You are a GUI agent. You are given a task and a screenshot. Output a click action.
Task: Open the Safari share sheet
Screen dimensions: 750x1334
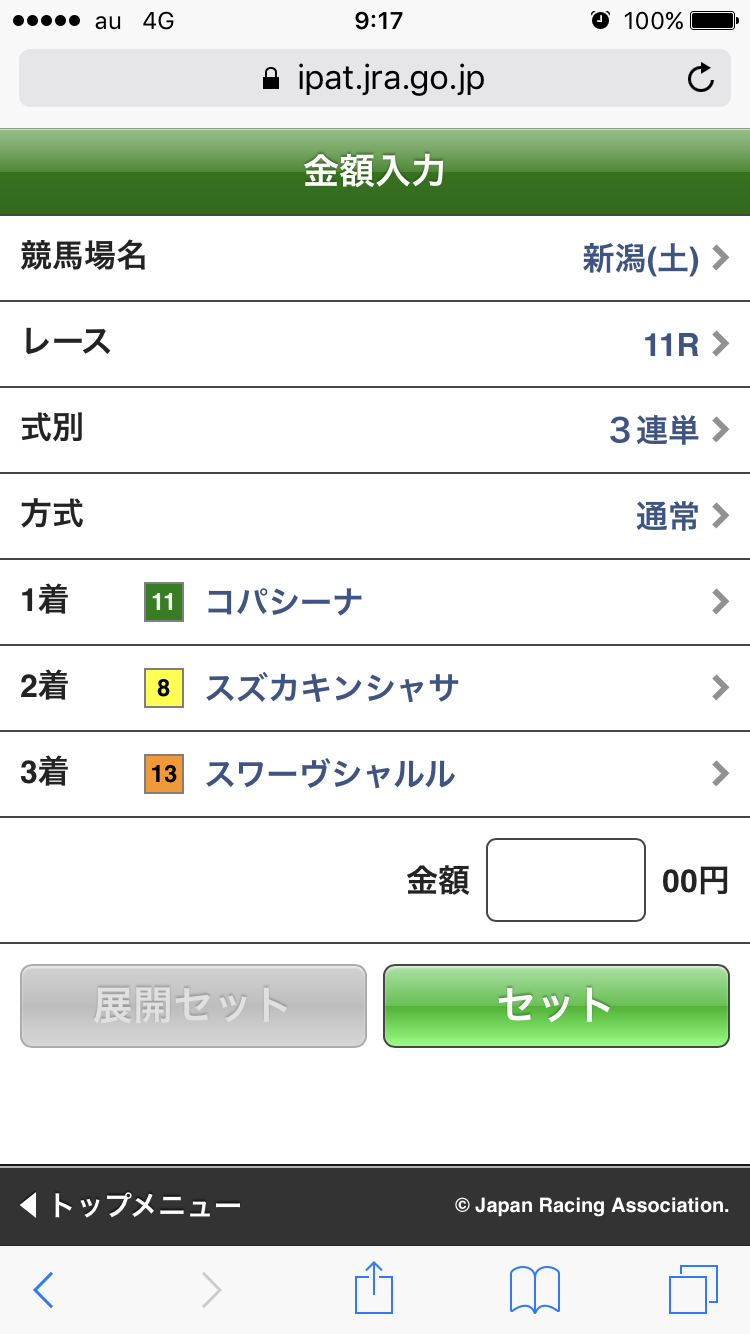click(375, 1290)
